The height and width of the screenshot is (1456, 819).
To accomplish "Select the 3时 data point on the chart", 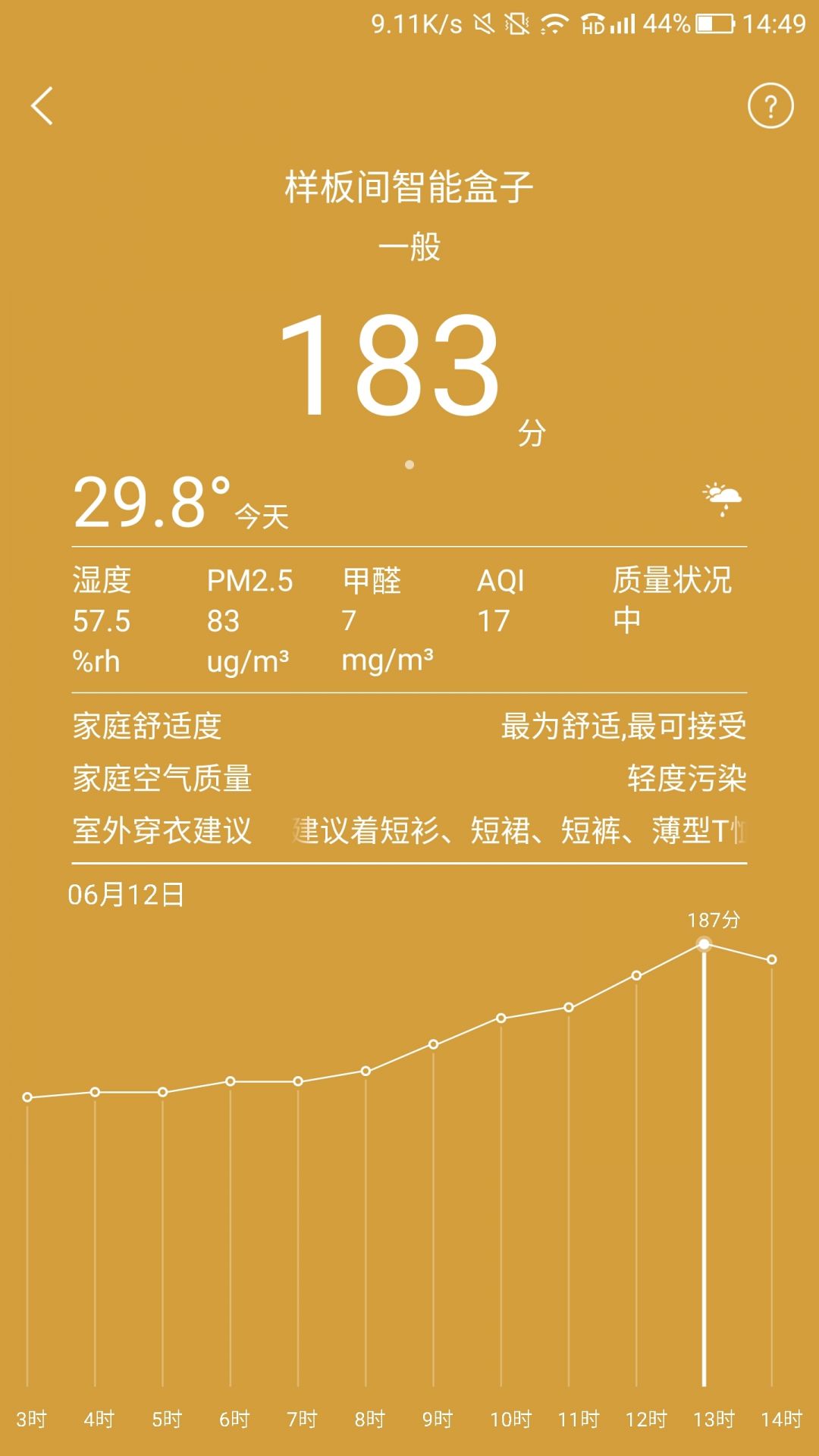I will 27,1097.
